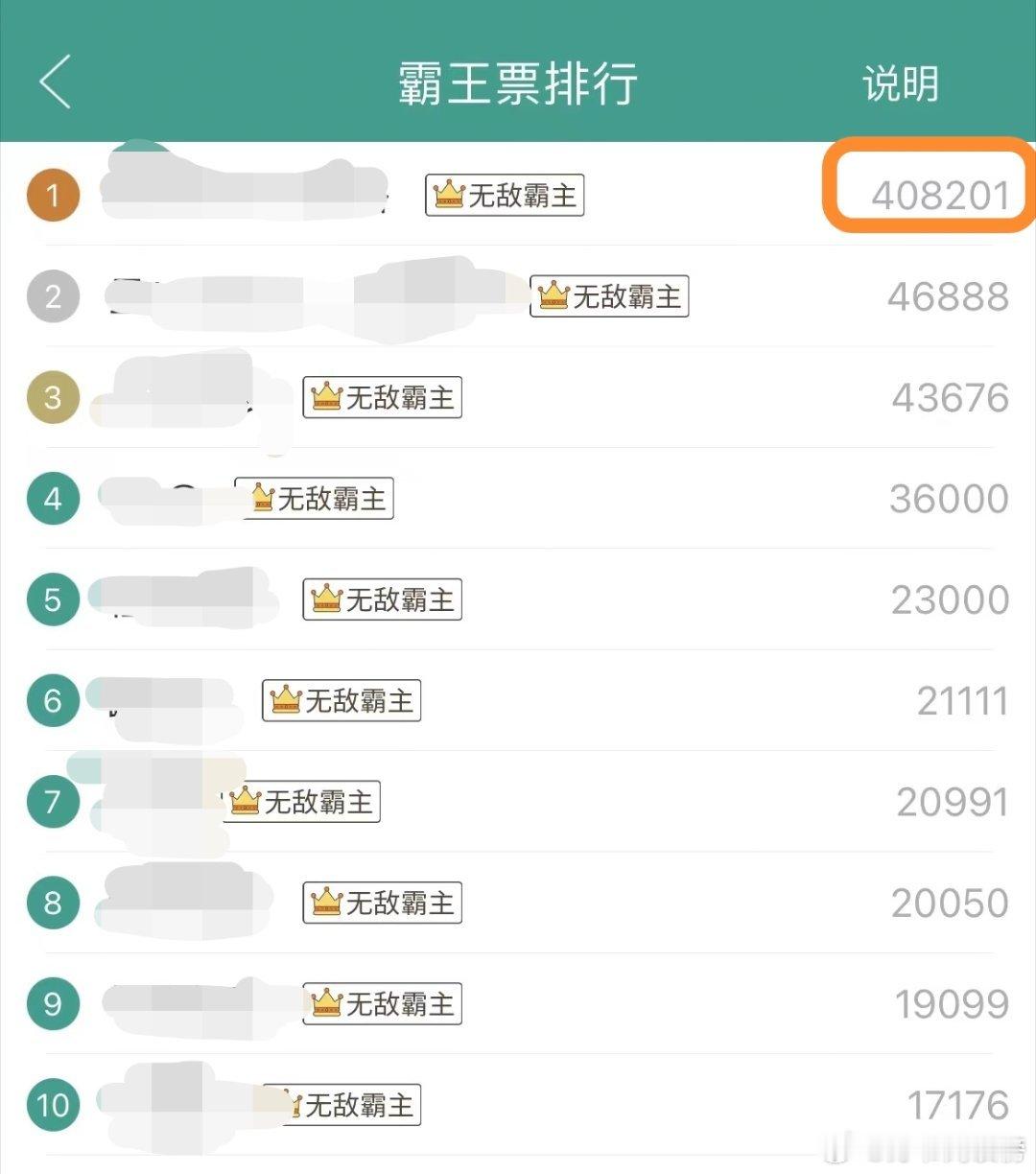The width and height of the screenshot is (1036, 1174).
Task: Click the crown icon on rank 5's badge
Action: click(327, 599)
